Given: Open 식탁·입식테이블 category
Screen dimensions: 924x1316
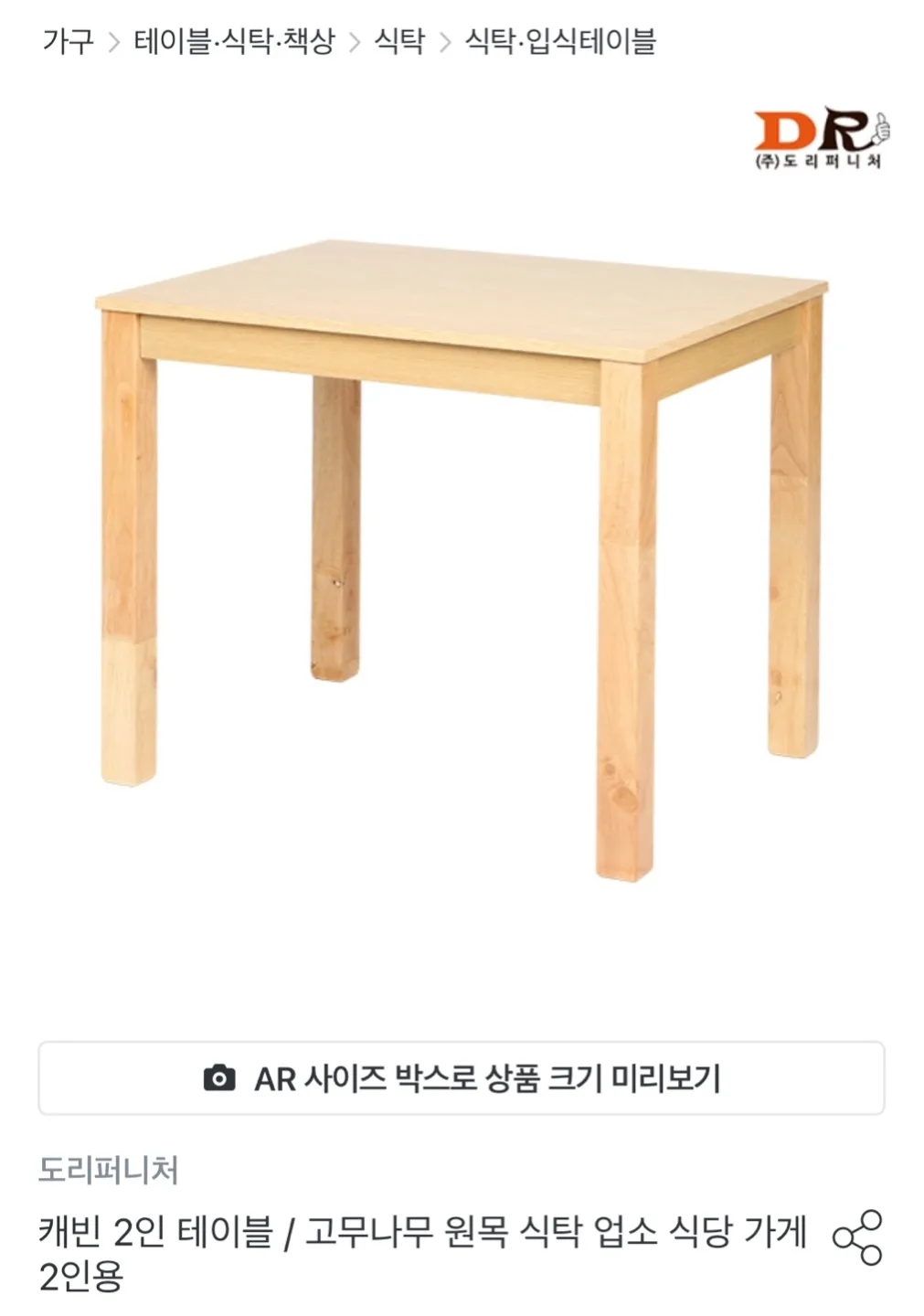Looking at the screenshot, I should point(560,41).
